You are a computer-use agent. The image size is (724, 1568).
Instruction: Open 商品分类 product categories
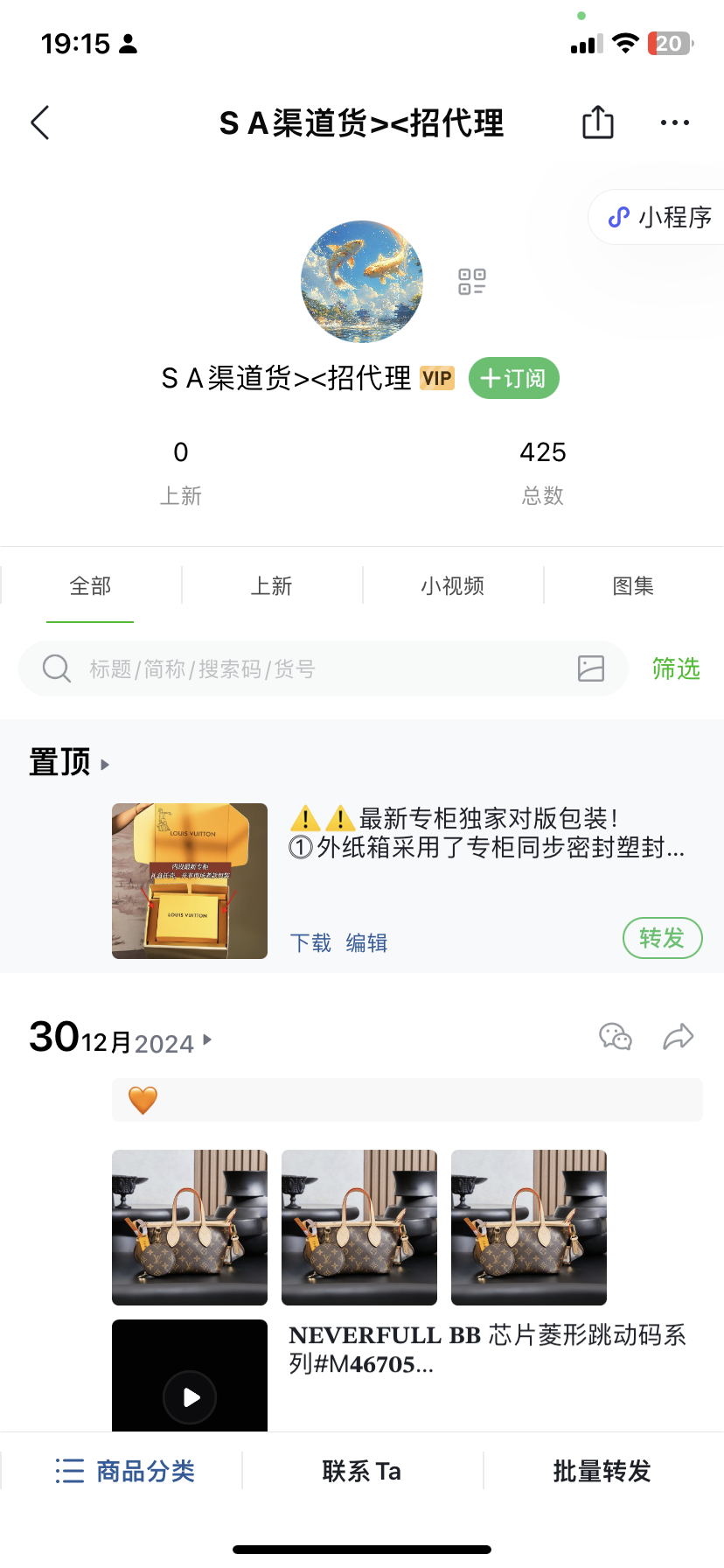(x=125, y=1471)
